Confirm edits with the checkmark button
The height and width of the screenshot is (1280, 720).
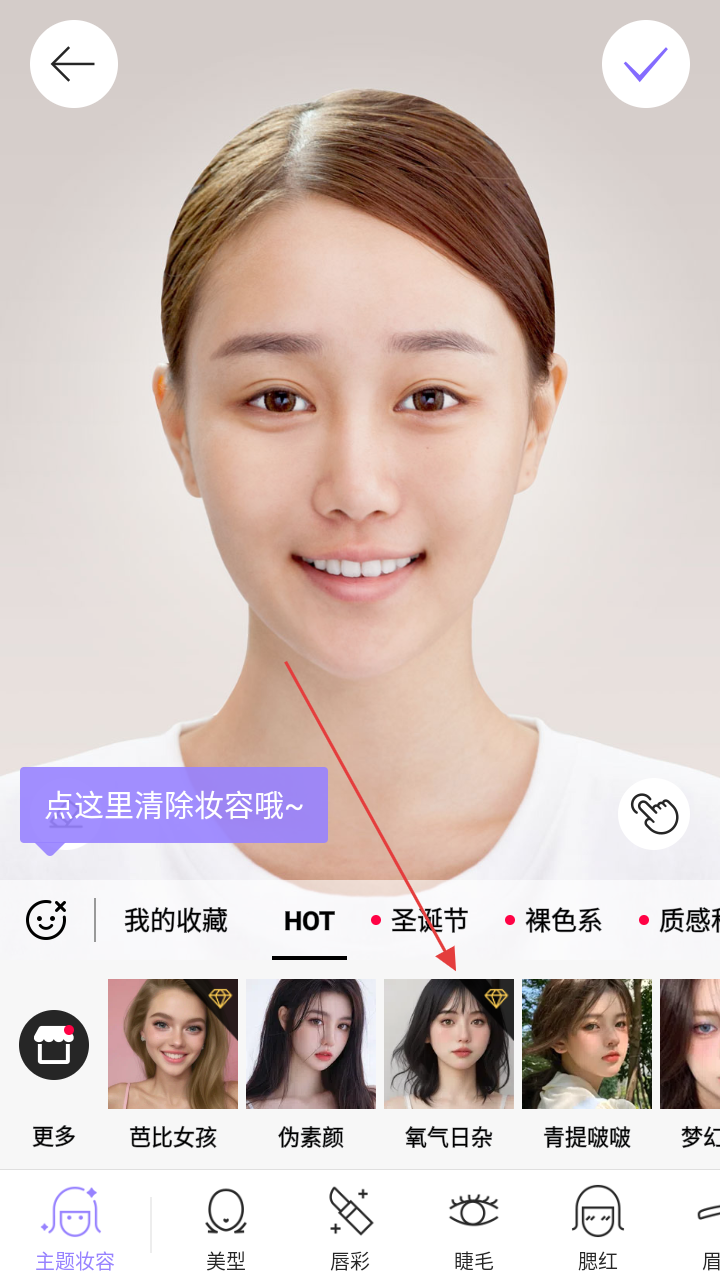(645, 64)
